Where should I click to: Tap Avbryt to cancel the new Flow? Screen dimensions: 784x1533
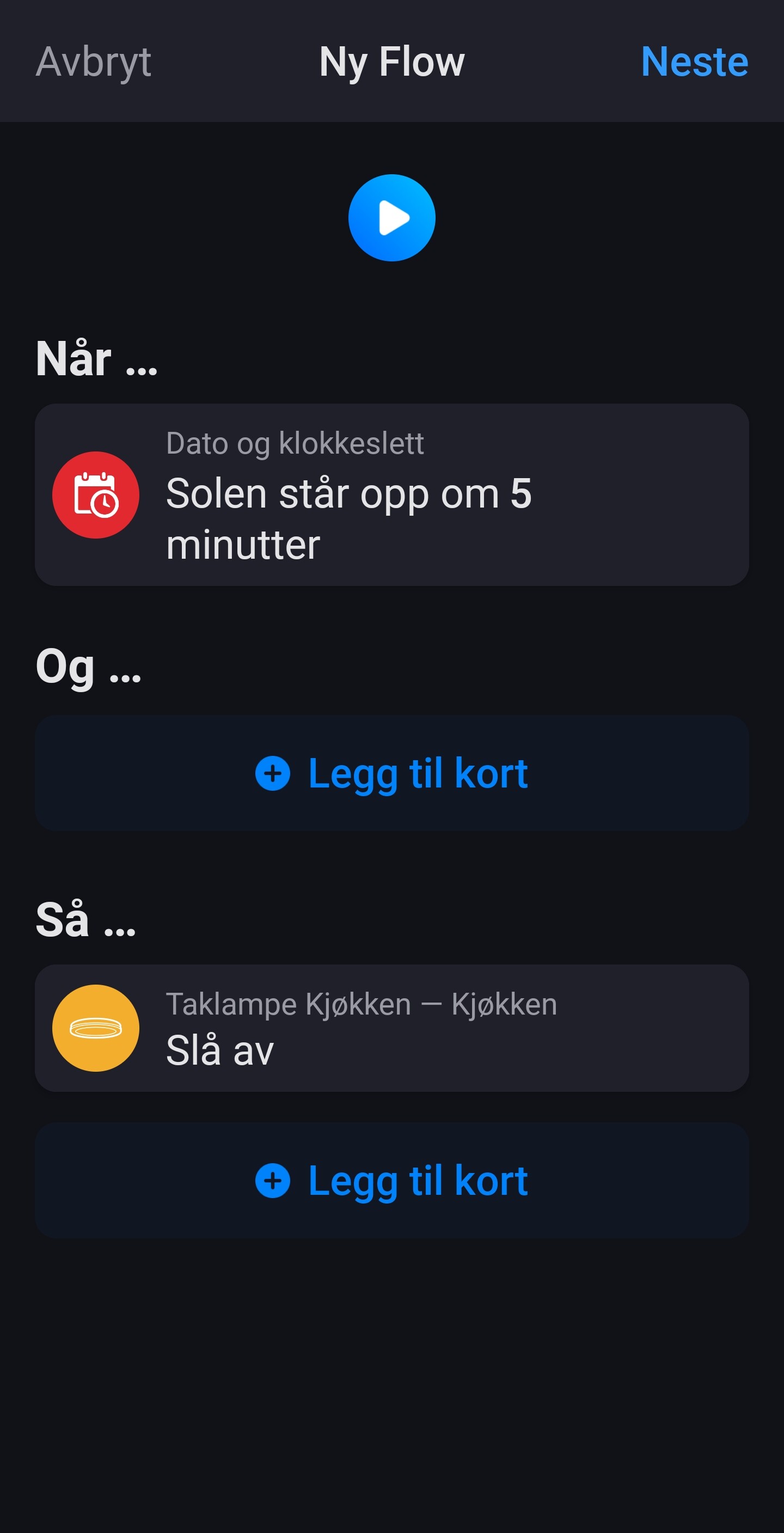[x=94, y=62]
